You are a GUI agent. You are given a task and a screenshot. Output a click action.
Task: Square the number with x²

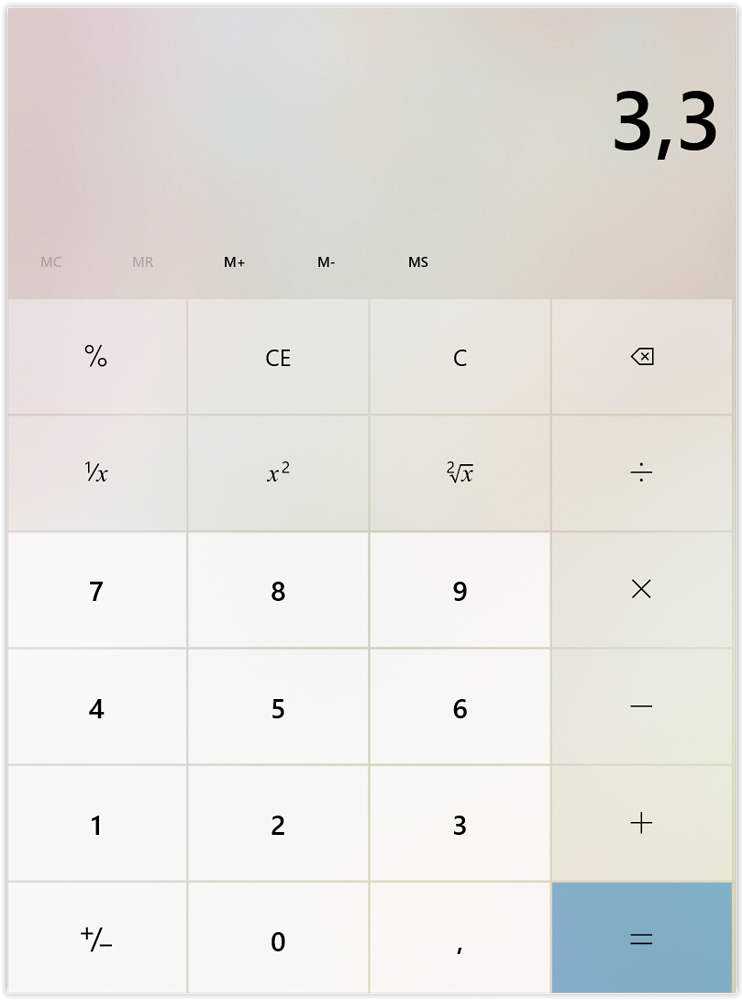point(278,473)
